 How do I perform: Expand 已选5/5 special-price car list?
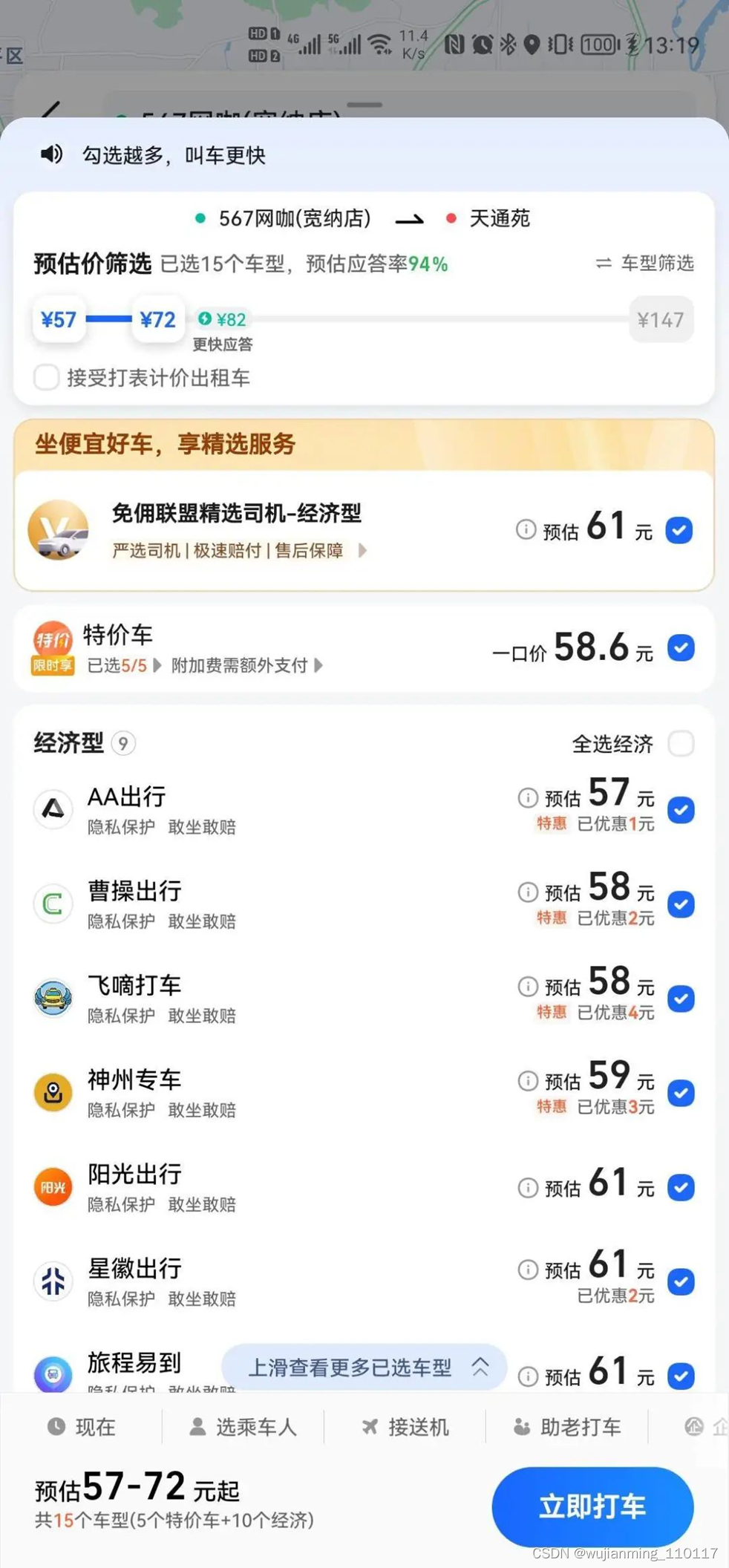coord(124,665)
